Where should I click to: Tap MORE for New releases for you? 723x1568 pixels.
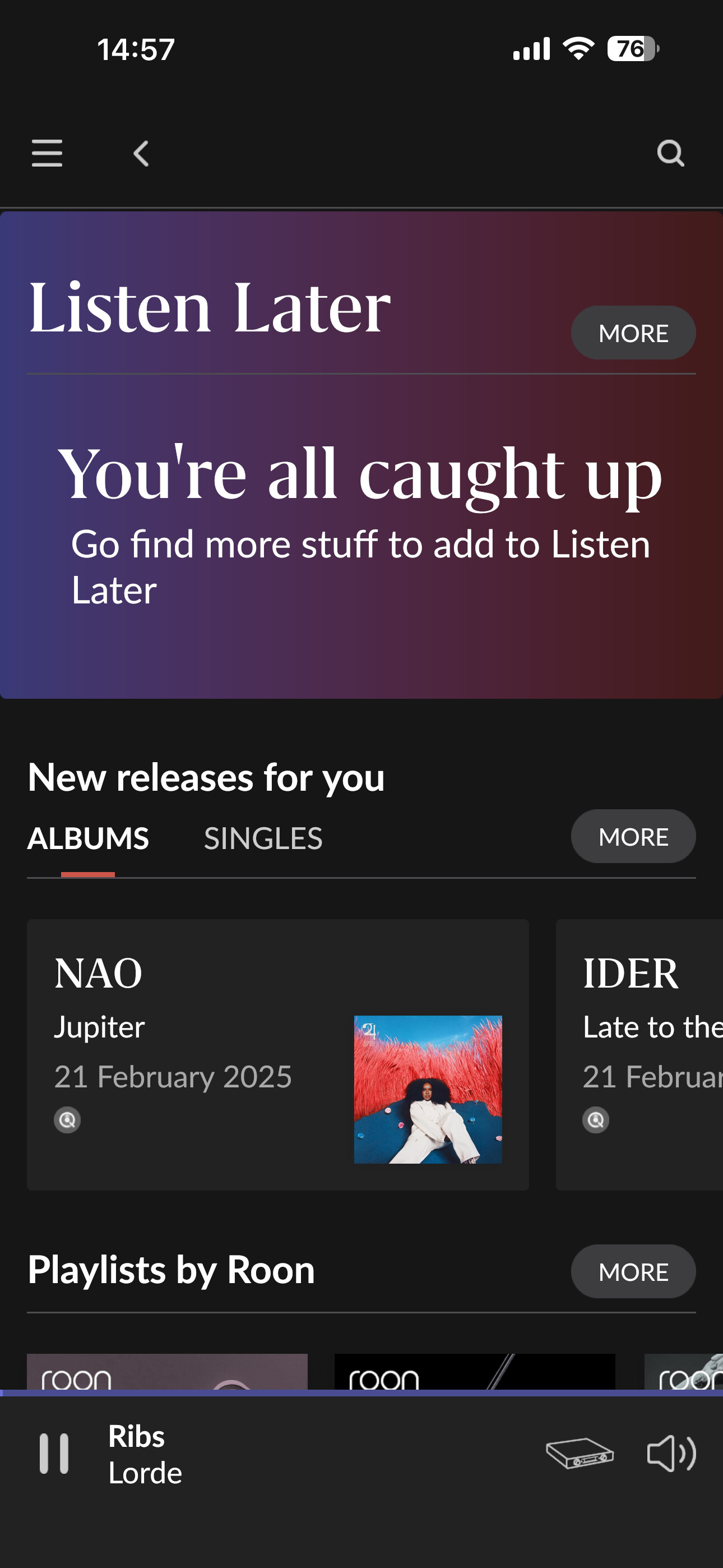tap(633, 836)
